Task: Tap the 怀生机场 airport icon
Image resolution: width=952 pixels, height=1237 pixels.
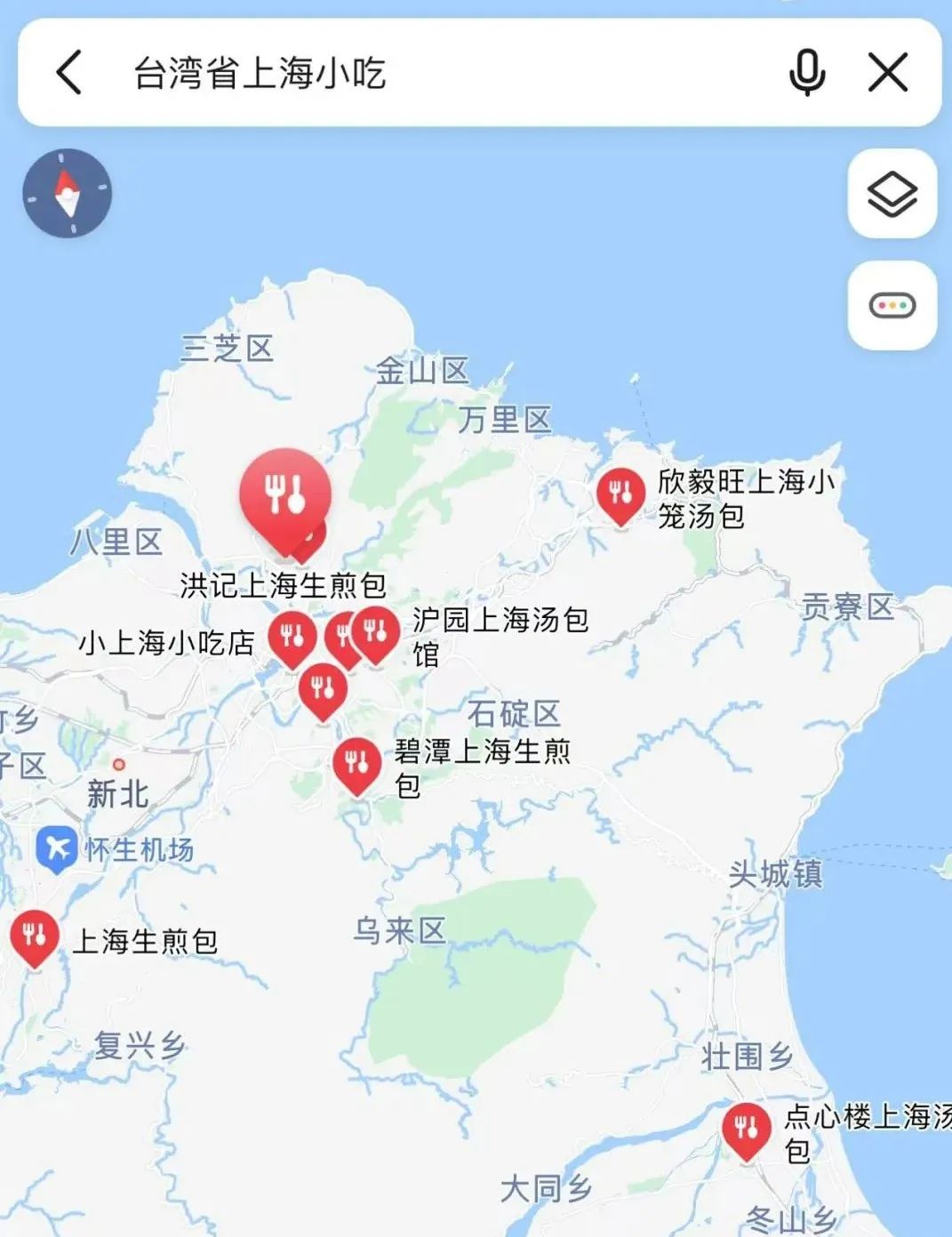Action: (57, 848)
